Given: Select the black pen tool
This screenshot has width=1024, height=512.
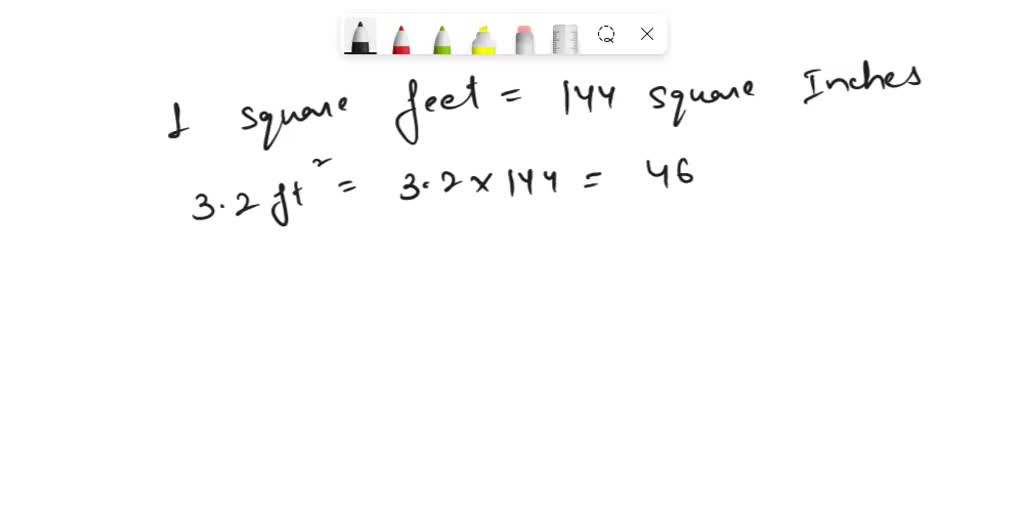Looking at the screenshot, I should [360, 37].
